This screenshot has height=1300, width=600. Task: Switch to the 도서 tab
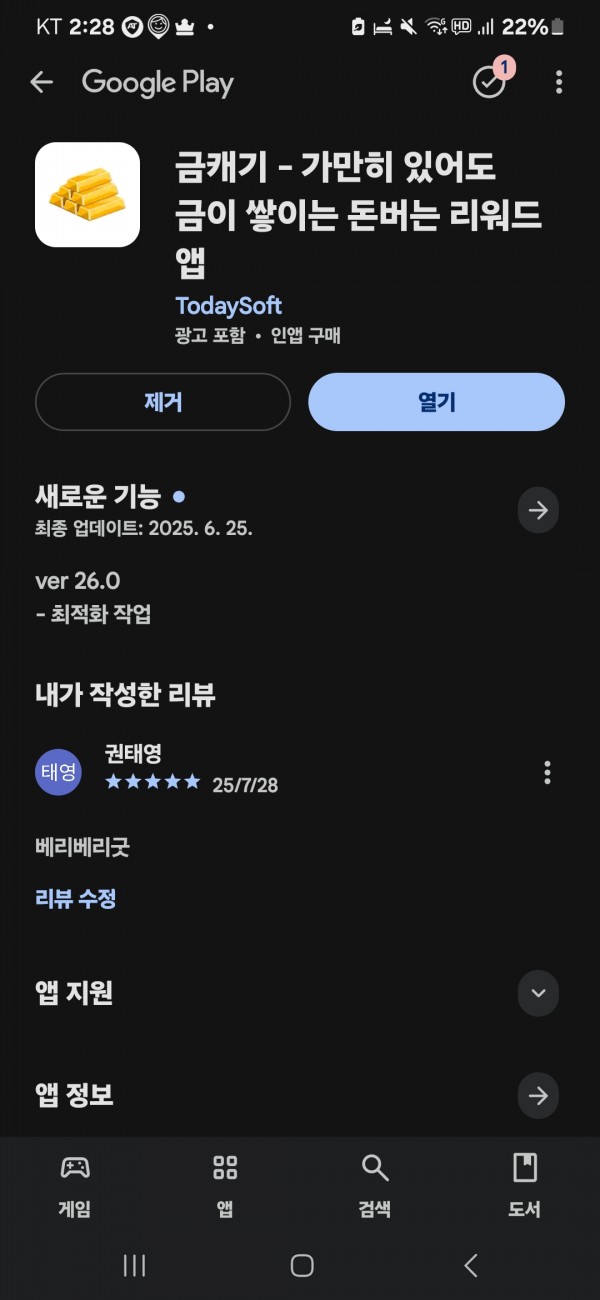coord(525,1185)
